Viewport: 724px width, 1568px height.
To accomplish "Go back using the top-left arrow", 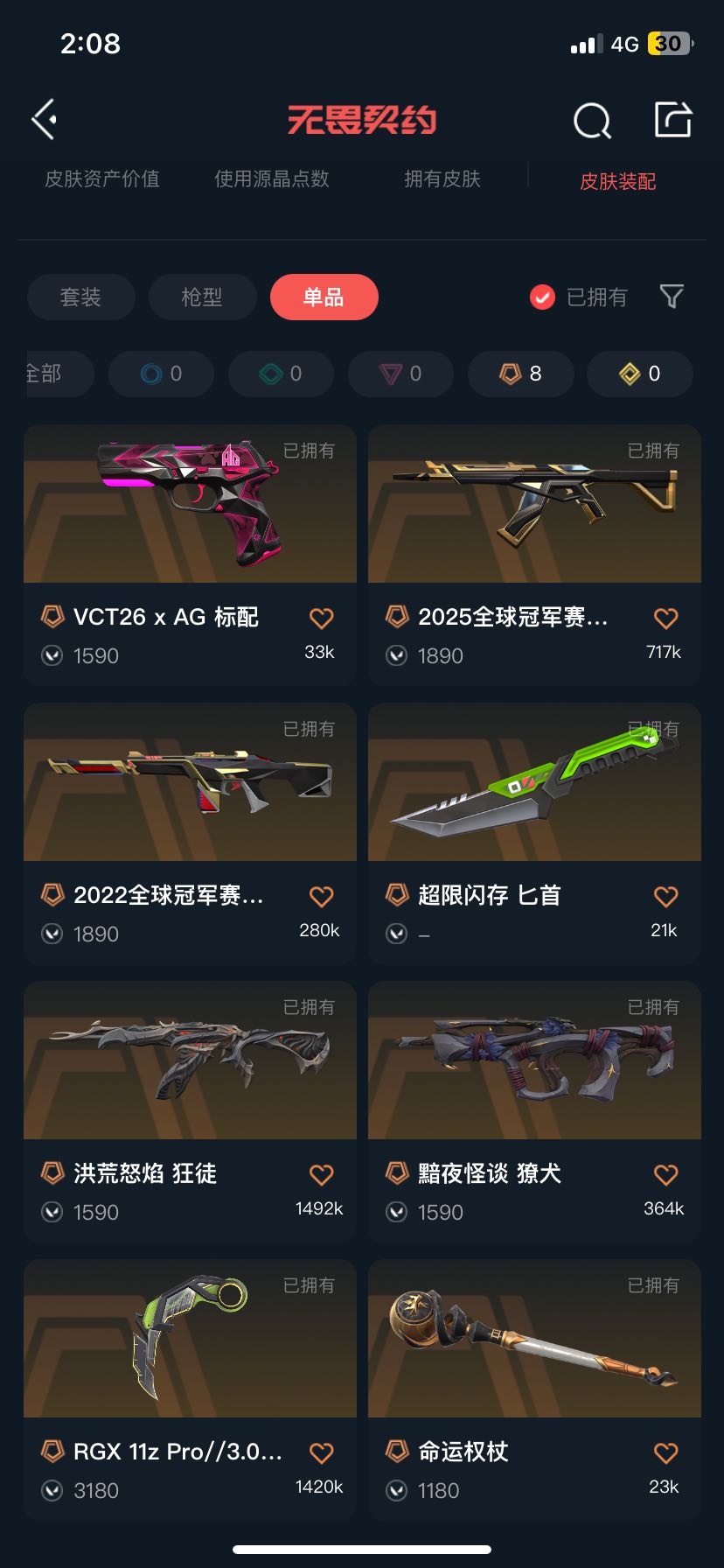I will click(45, 119).
